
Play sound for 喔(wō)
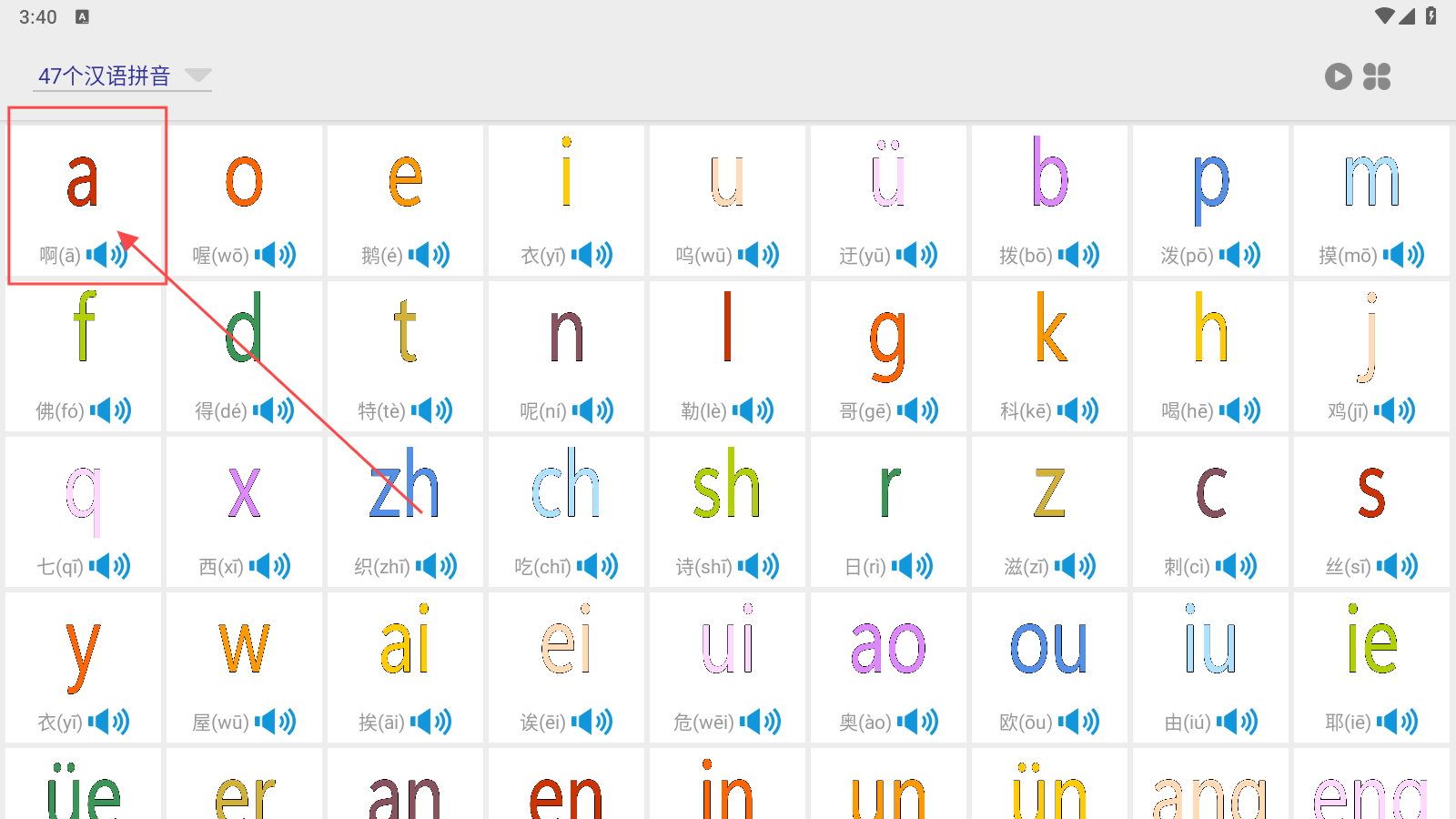click(x=275, y=255)
